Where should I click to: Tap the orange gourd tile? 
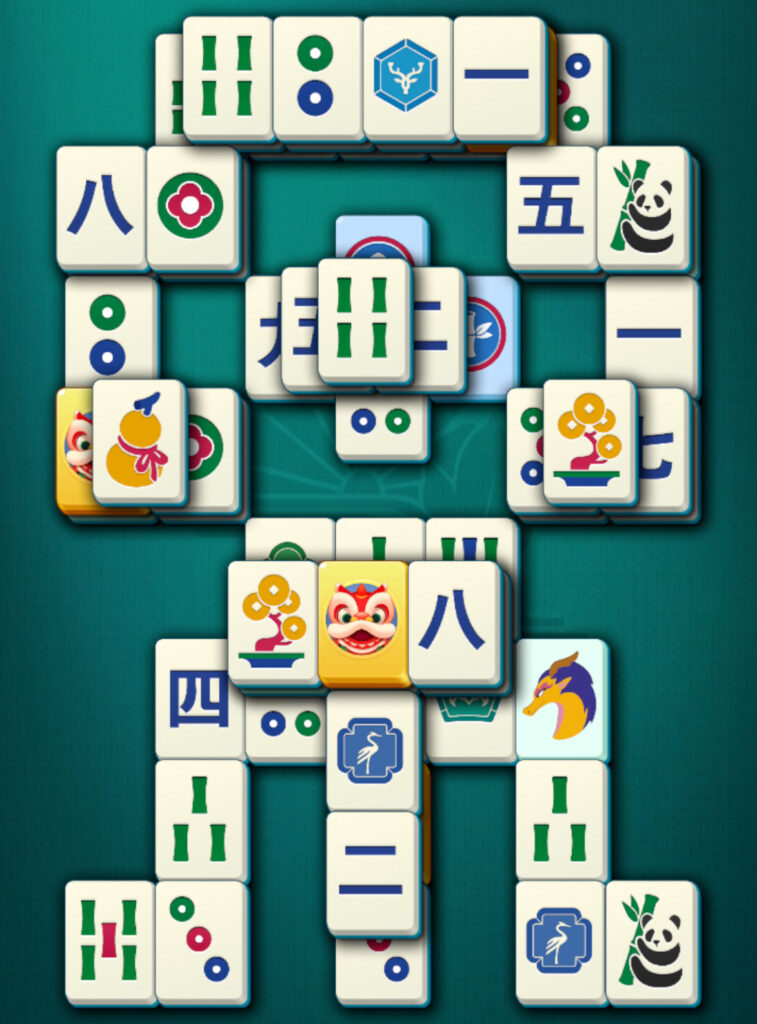tap(139, 441)
